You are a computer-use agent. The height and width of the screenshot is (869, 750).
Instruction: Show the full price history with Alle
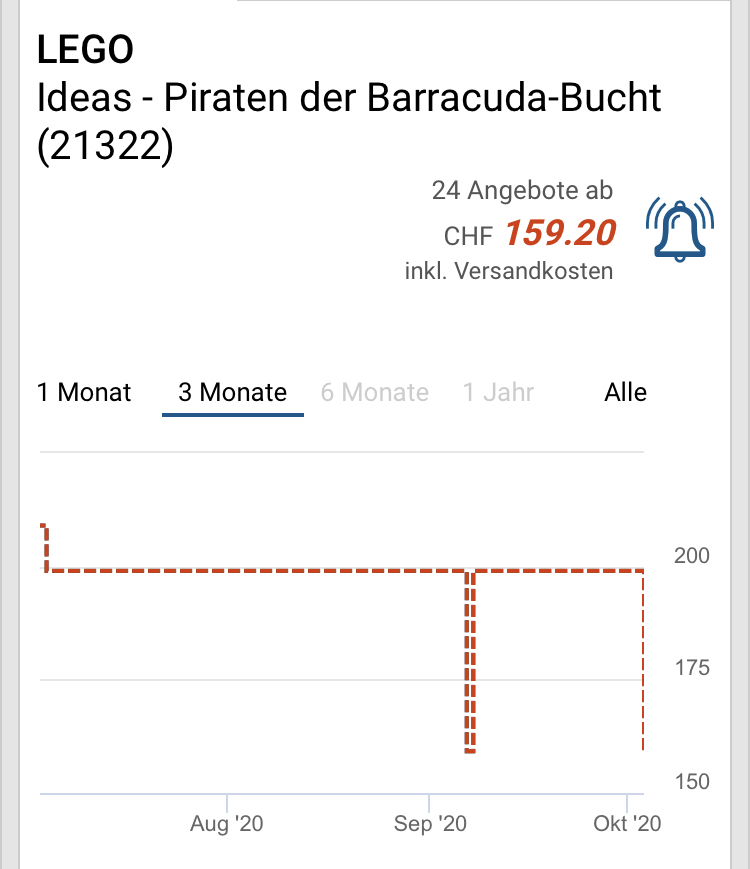point(625,392)
